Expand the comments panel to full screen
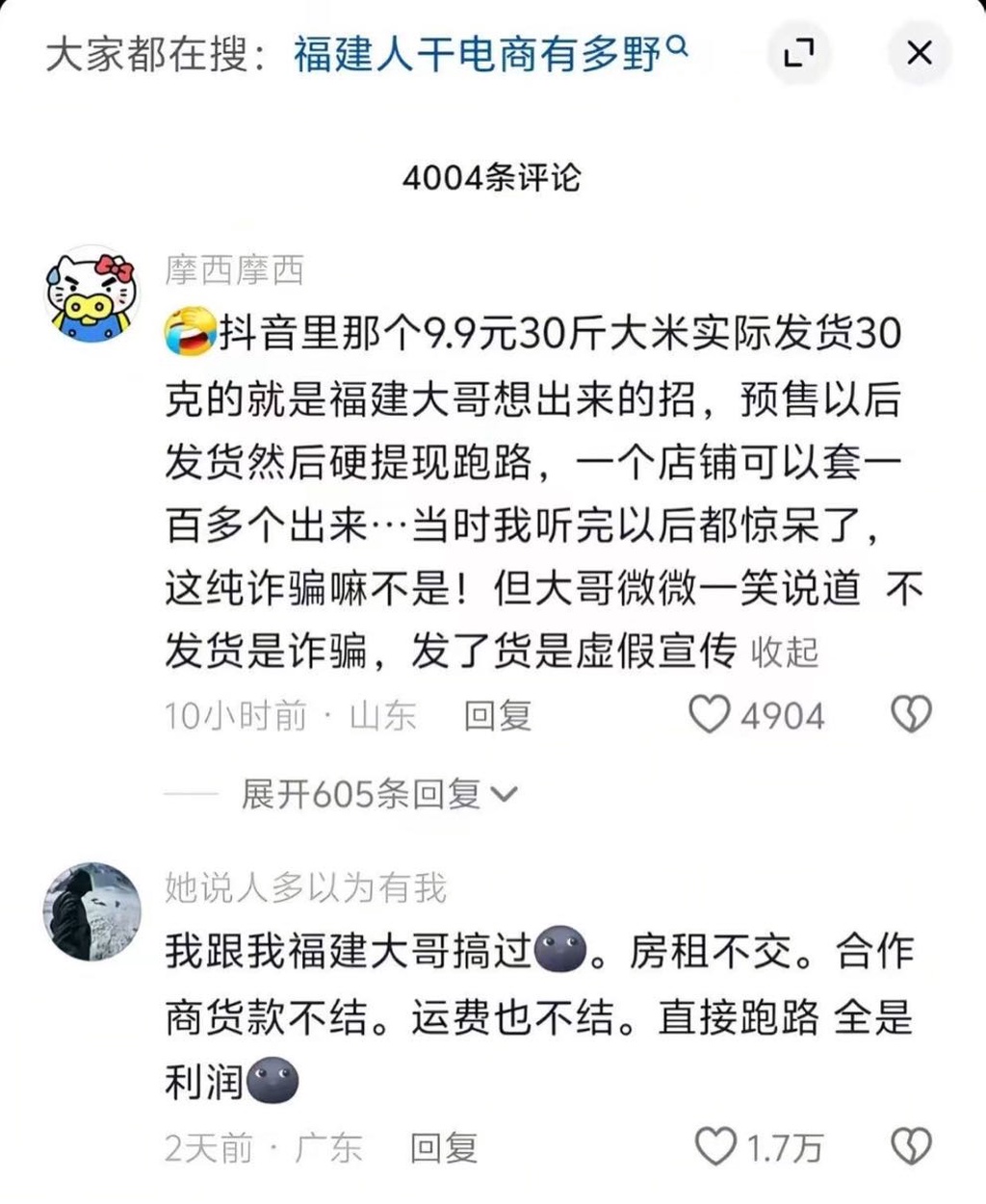This screenshot has width=986, height=1204. 799,53
